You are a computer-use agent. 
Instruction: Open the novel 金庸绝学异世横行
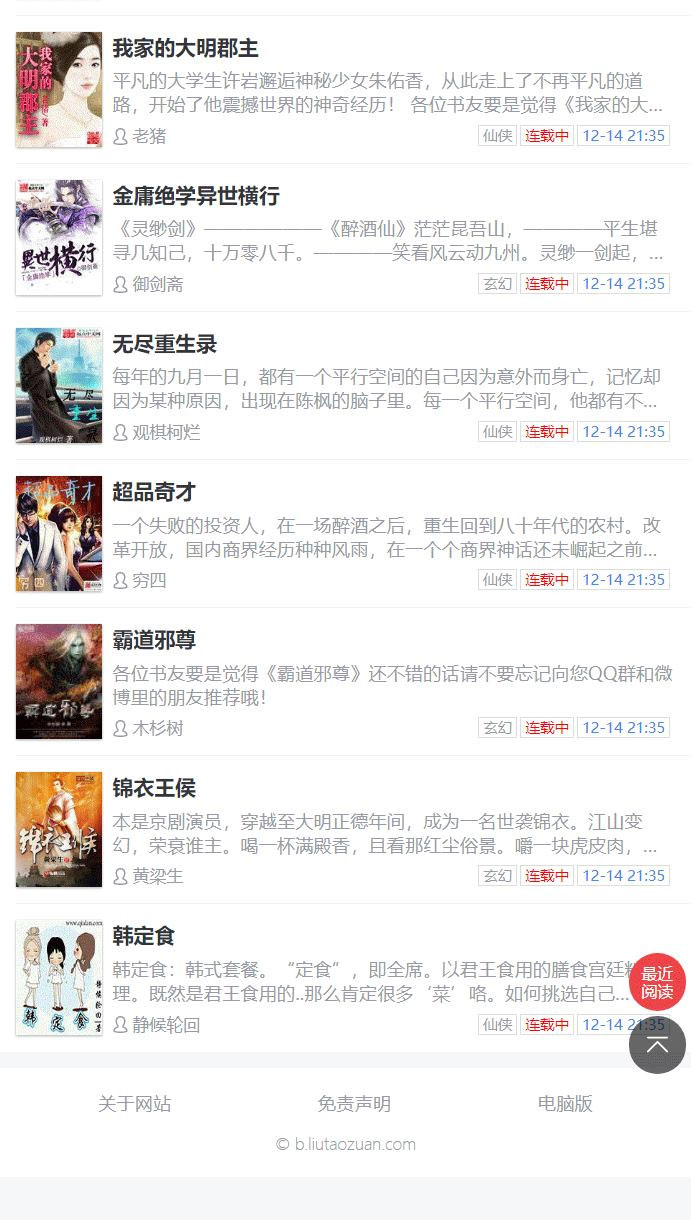(x=196, y=196)
